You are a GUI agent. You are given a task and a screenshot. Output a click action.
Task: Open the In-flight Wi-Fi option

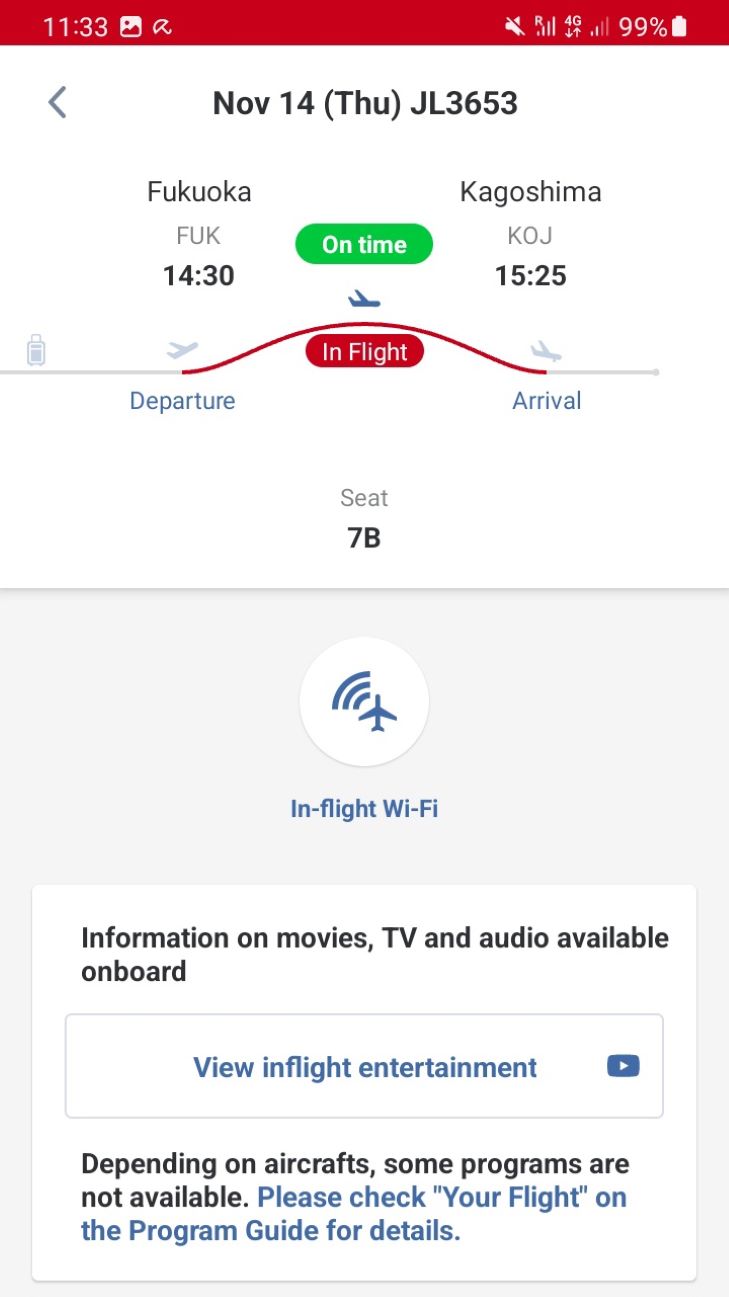[x=364, y=702]
